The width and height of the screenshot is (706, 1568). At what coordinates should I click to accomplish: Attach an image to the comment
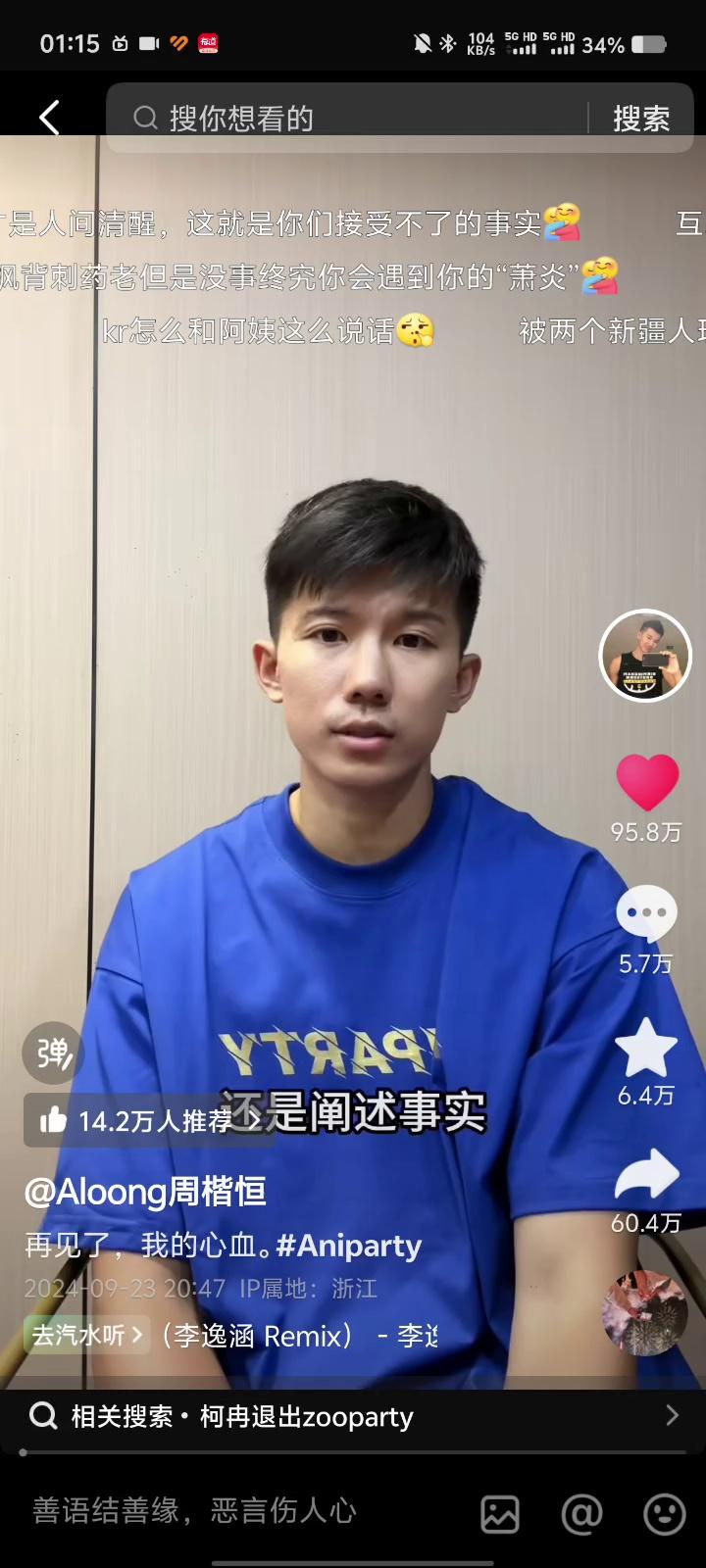pyautogui.click(x=499, y=1514)
